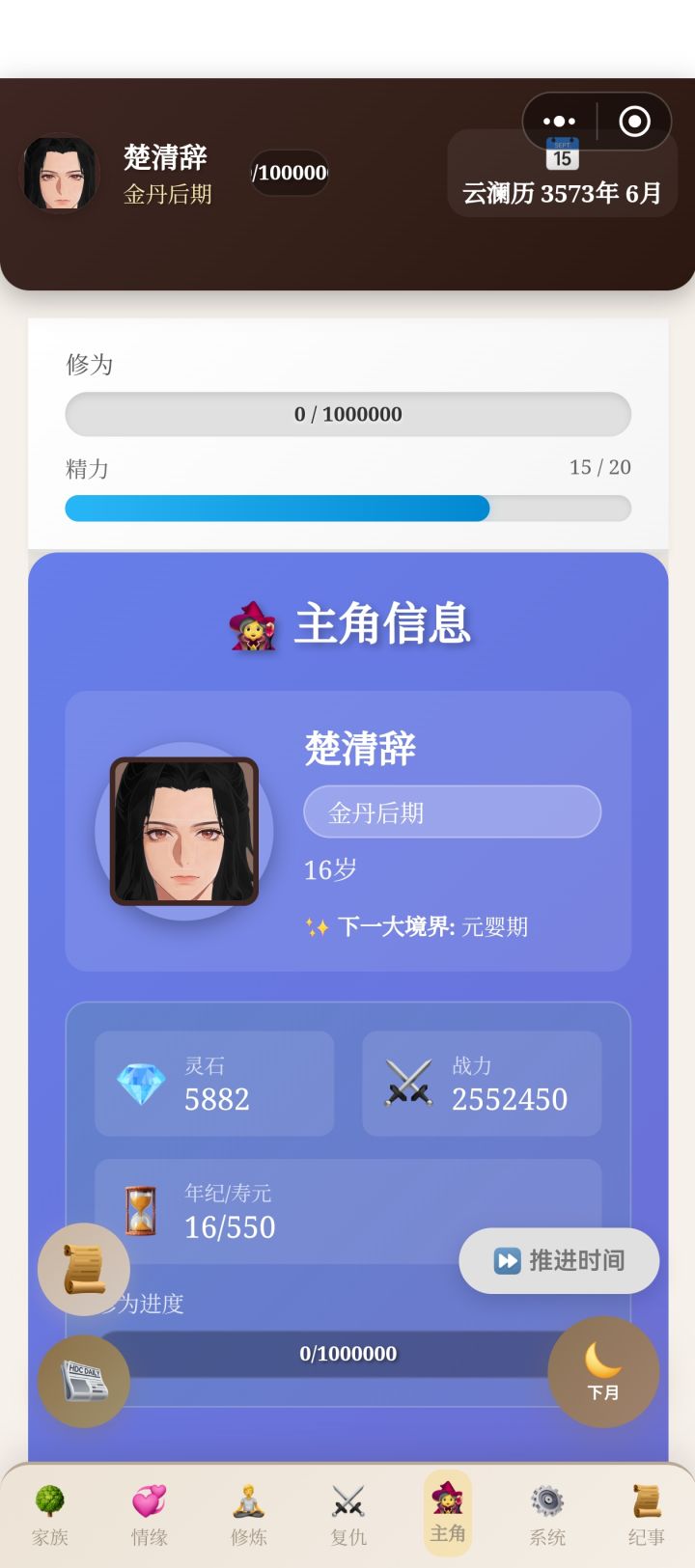
Task: Click the floating scroll icon on the left
Action: 83,1270
